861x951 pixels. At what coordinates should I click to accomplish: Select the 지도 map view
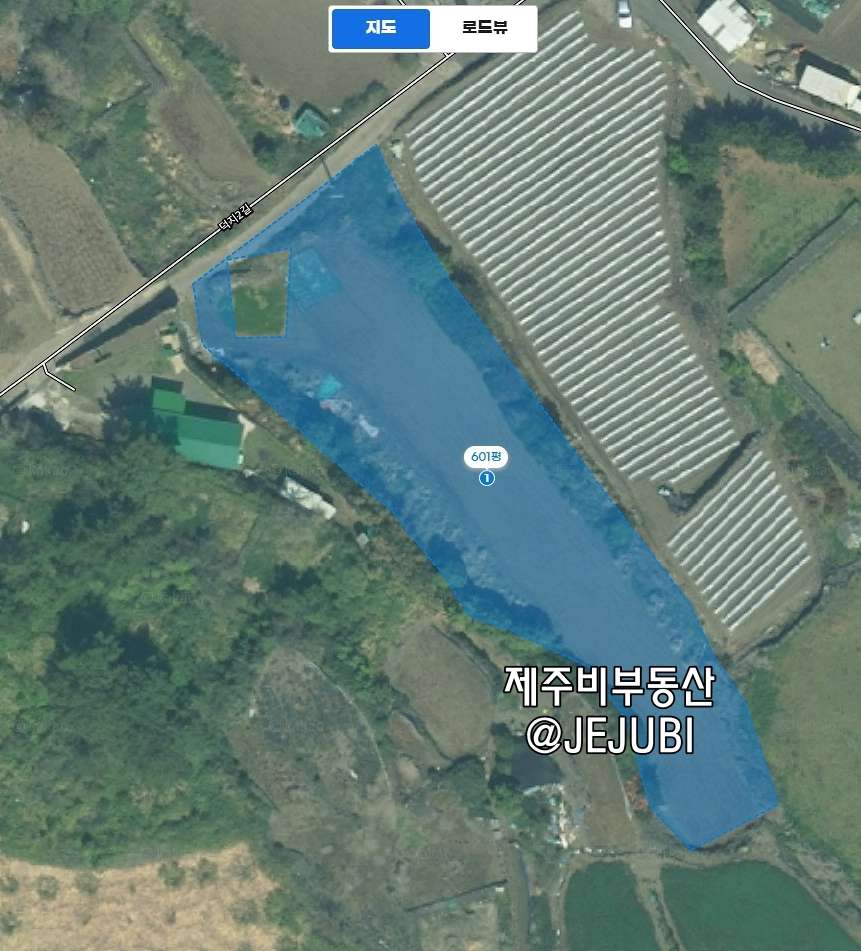pos(381,28)
